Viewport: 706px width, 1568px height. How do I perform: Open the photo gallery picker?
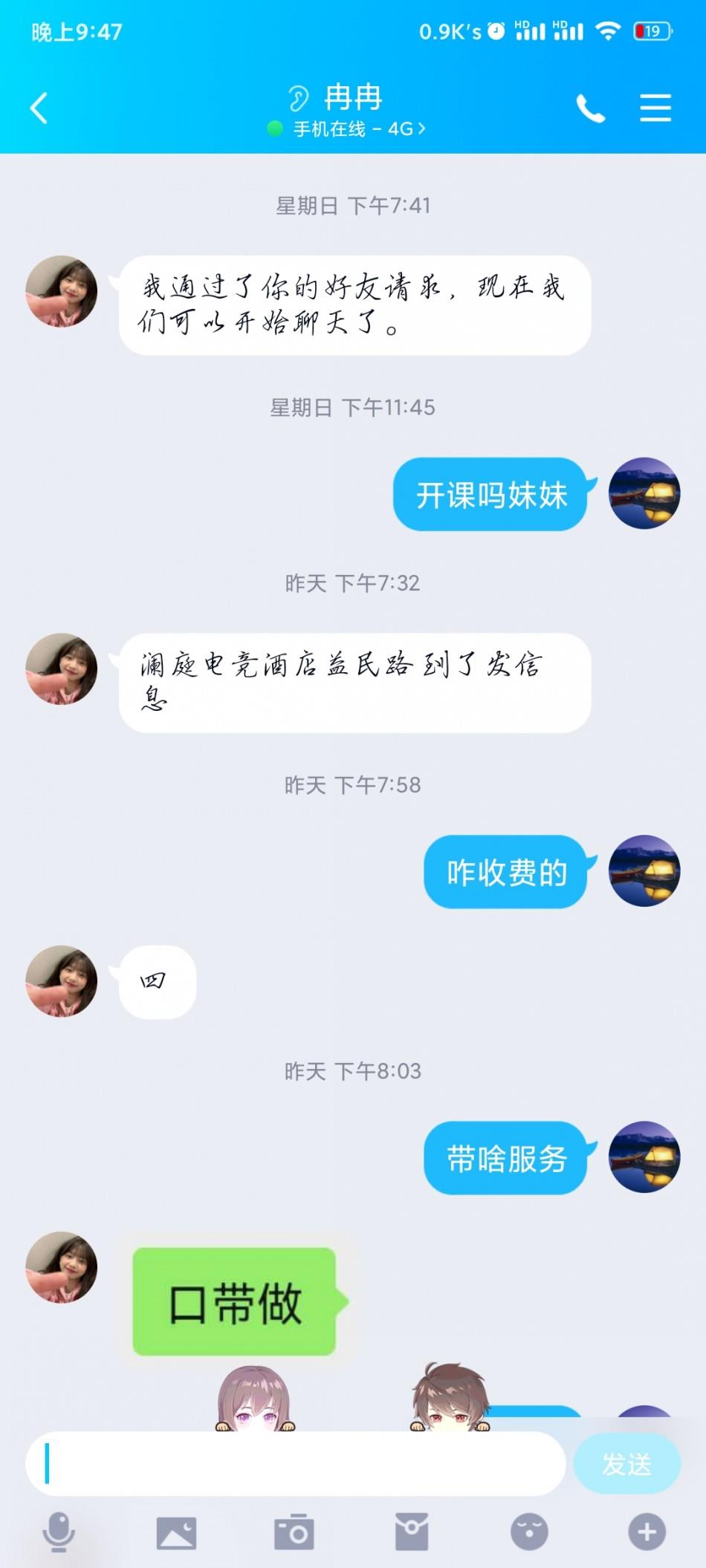(x=176, y=1532)
